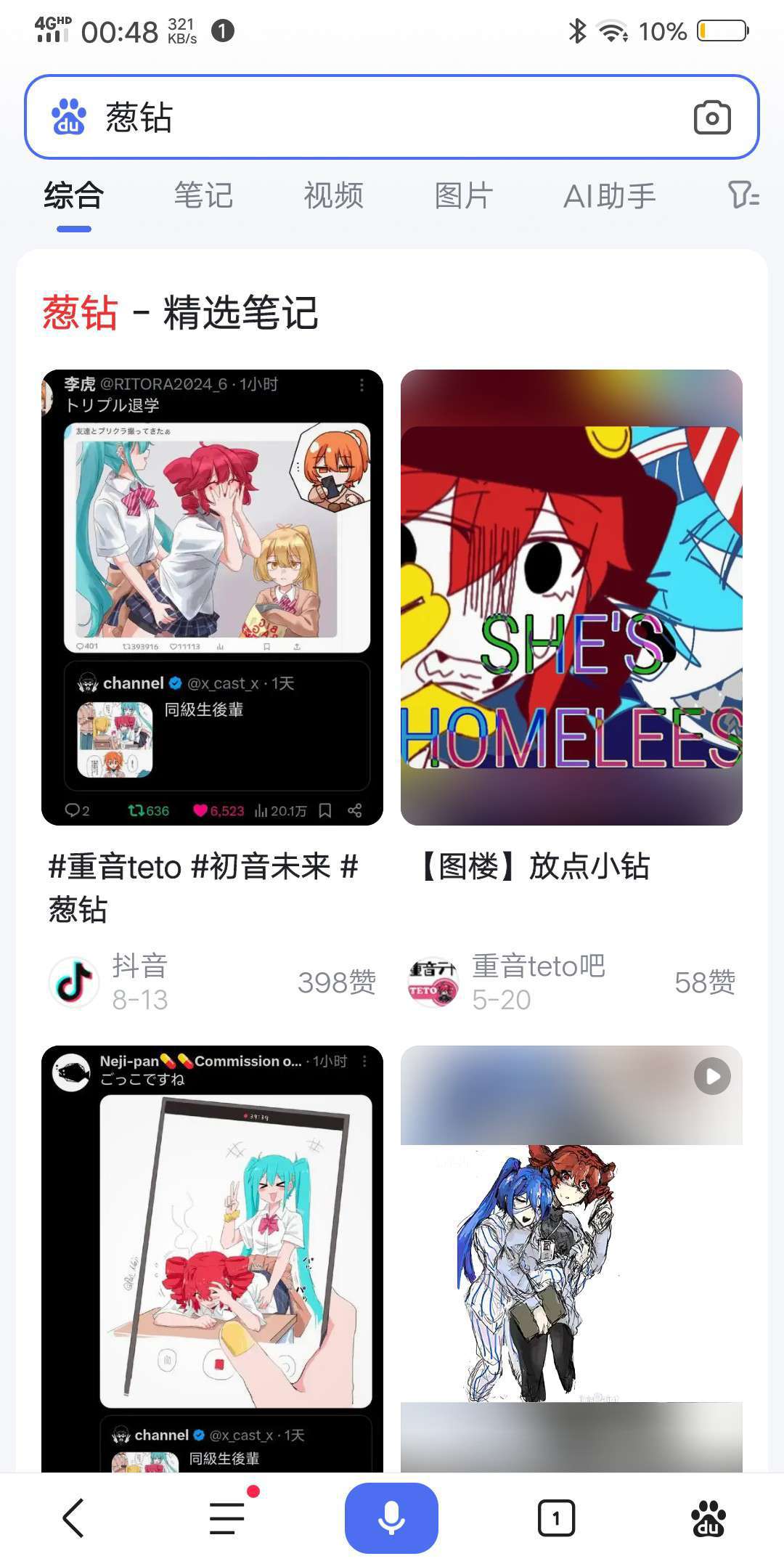Switch to the 视频 tab

coord(333,196)
